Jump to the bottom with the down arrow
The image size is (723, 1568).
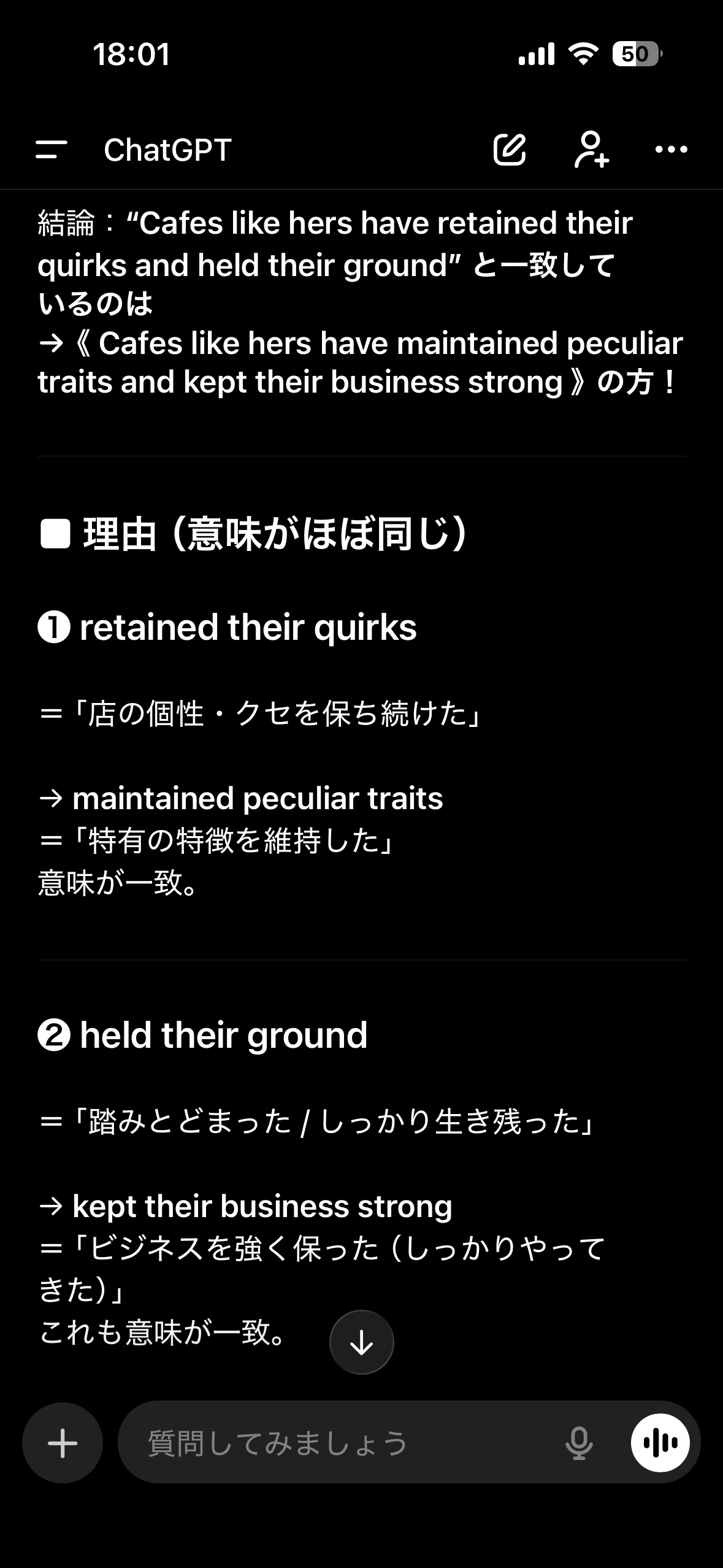tap(361, 1343)
